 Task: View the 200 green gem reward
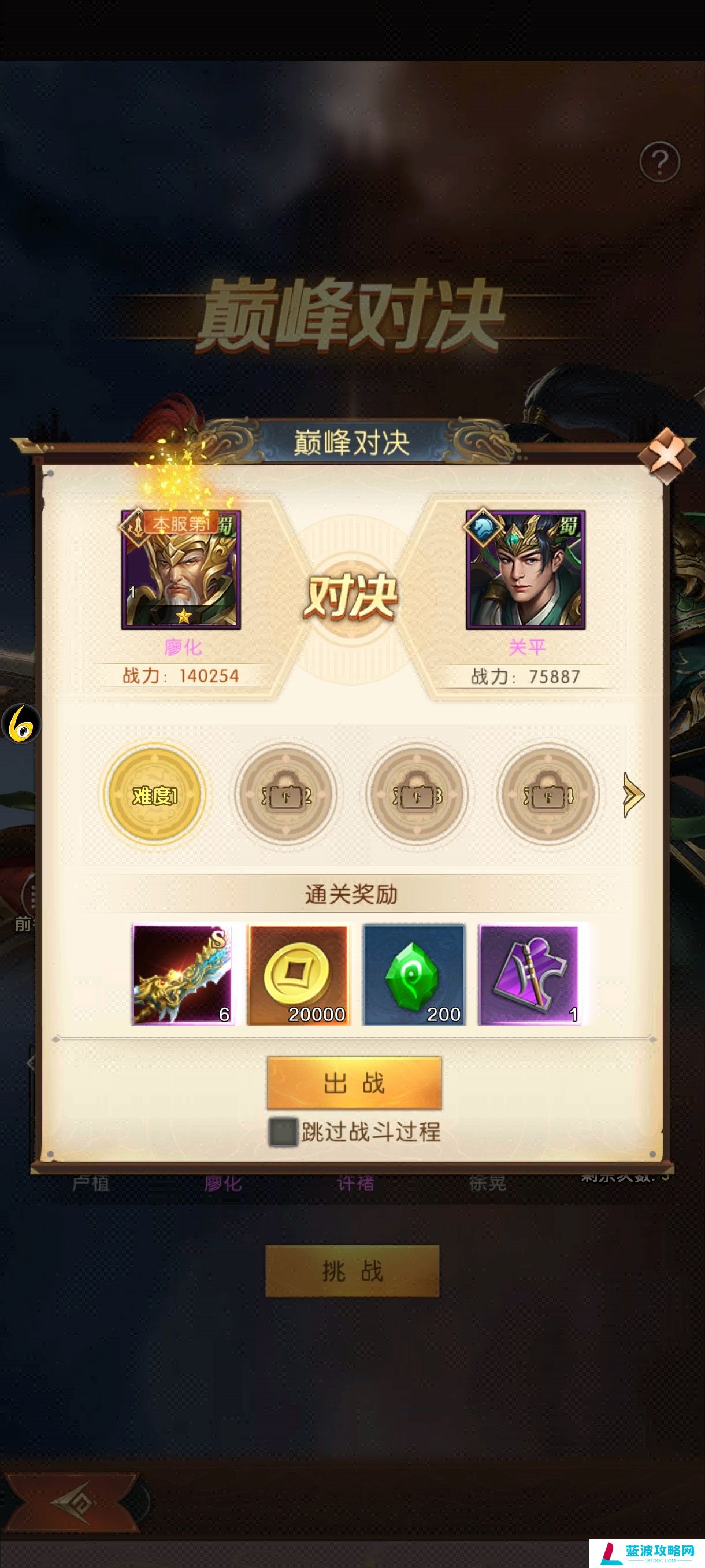coord(414,975)
